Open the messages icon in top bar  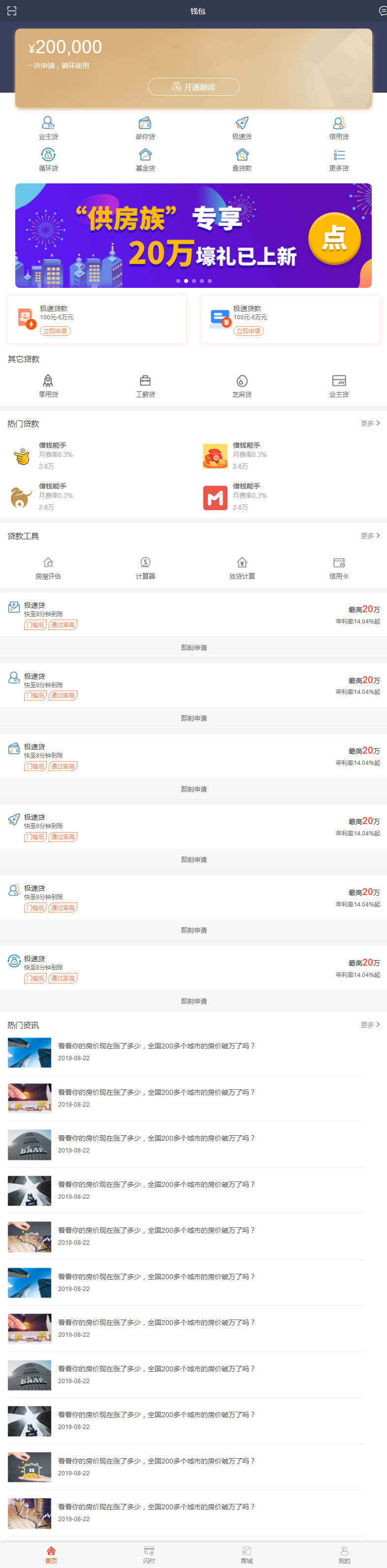pyautogui.click(x=382, y=11)
